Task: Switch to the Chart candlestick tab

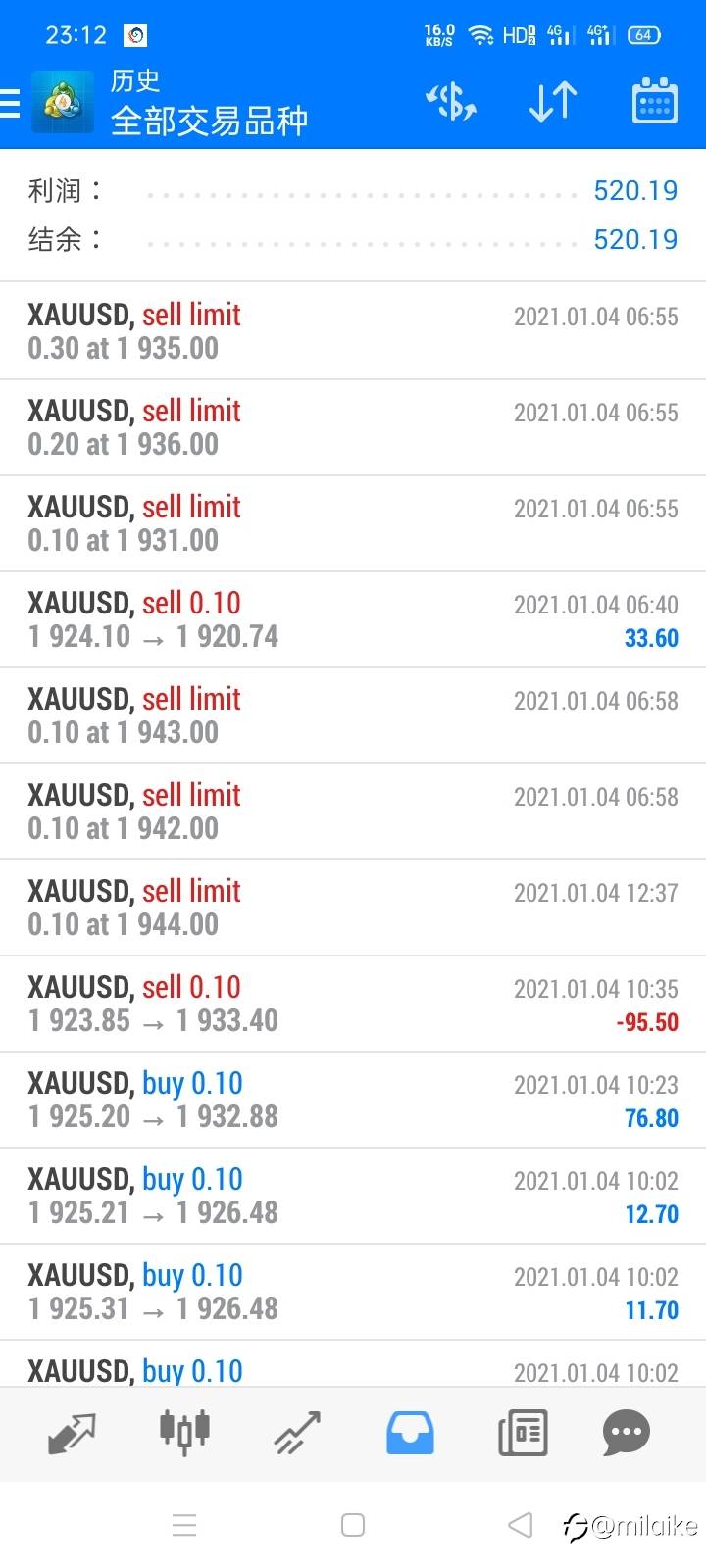Action: [184, 1431]
